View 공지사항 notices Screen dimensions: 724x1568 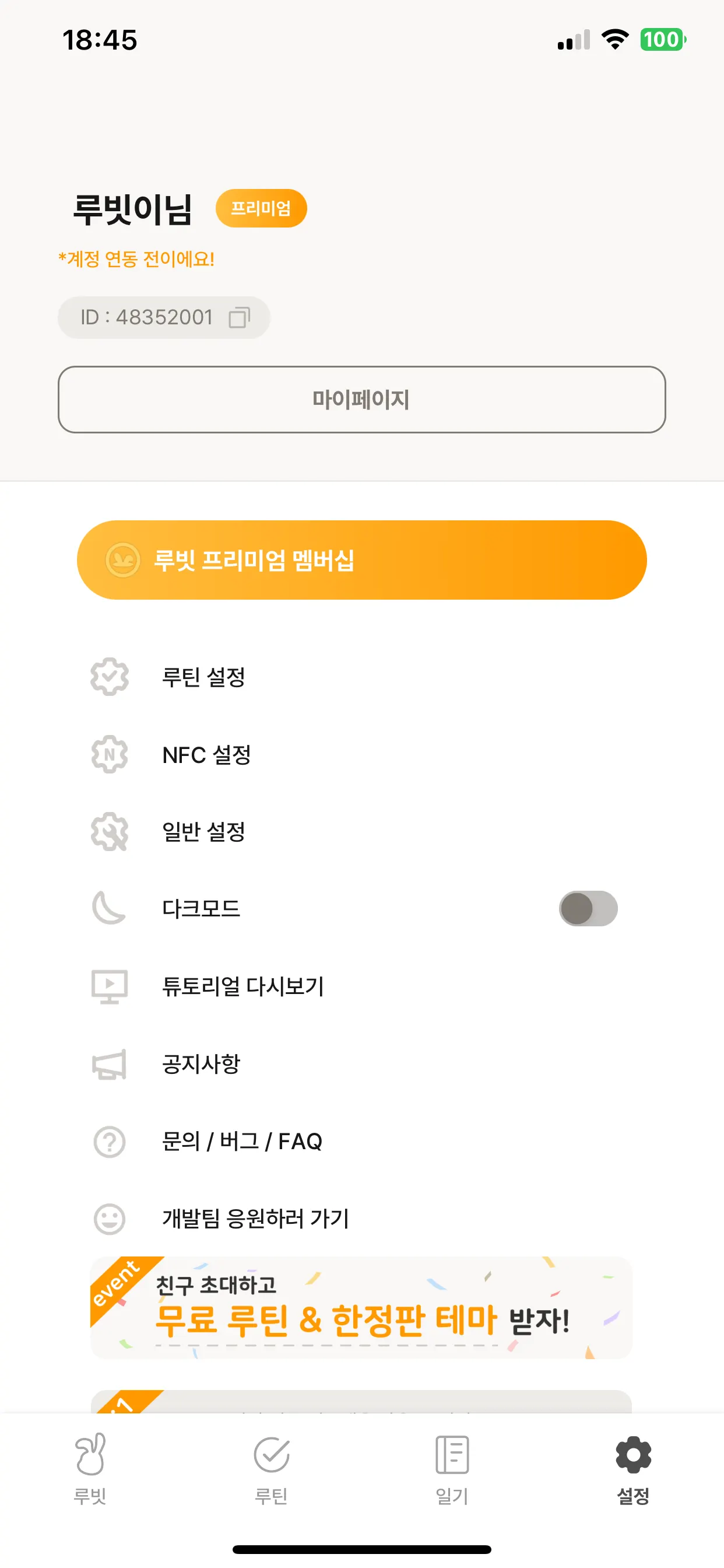coord(201,1063)
